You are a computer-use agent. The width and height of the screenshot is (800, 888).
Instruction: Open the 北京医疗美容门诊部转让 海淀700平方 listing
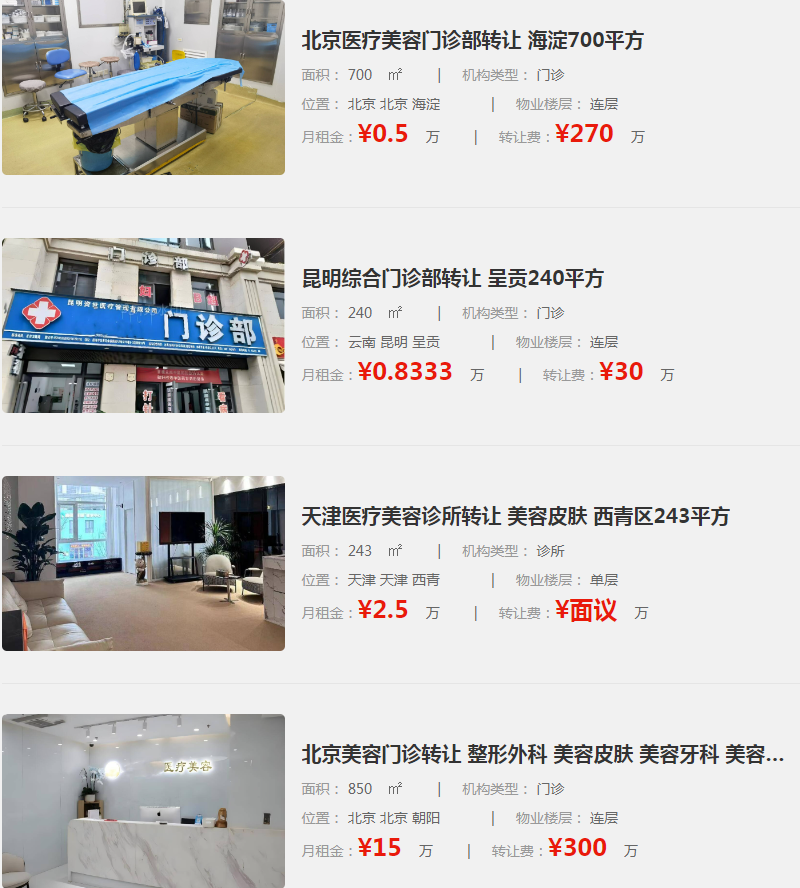tap(473, 41)
